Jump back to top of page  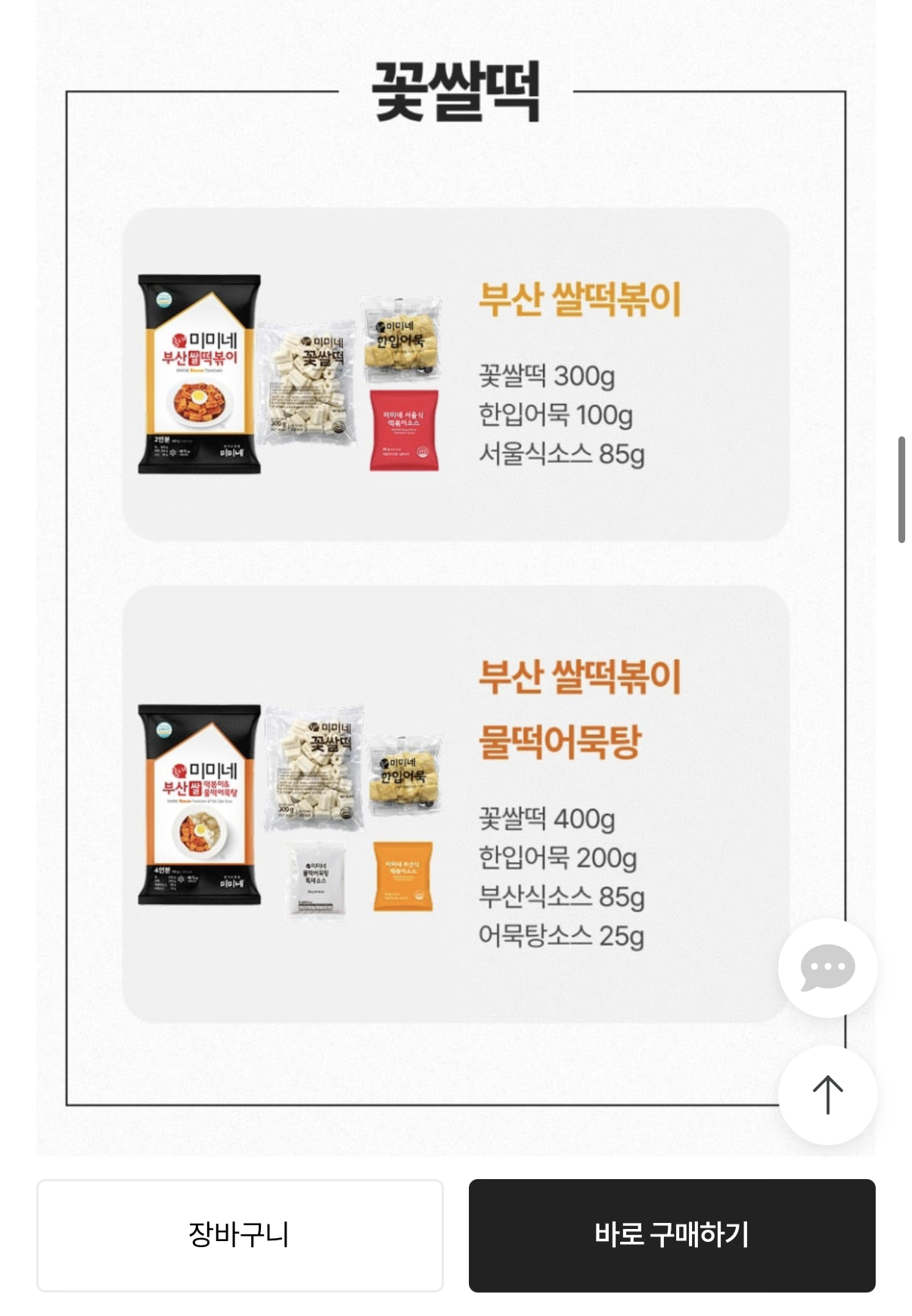click(827, 1094)
